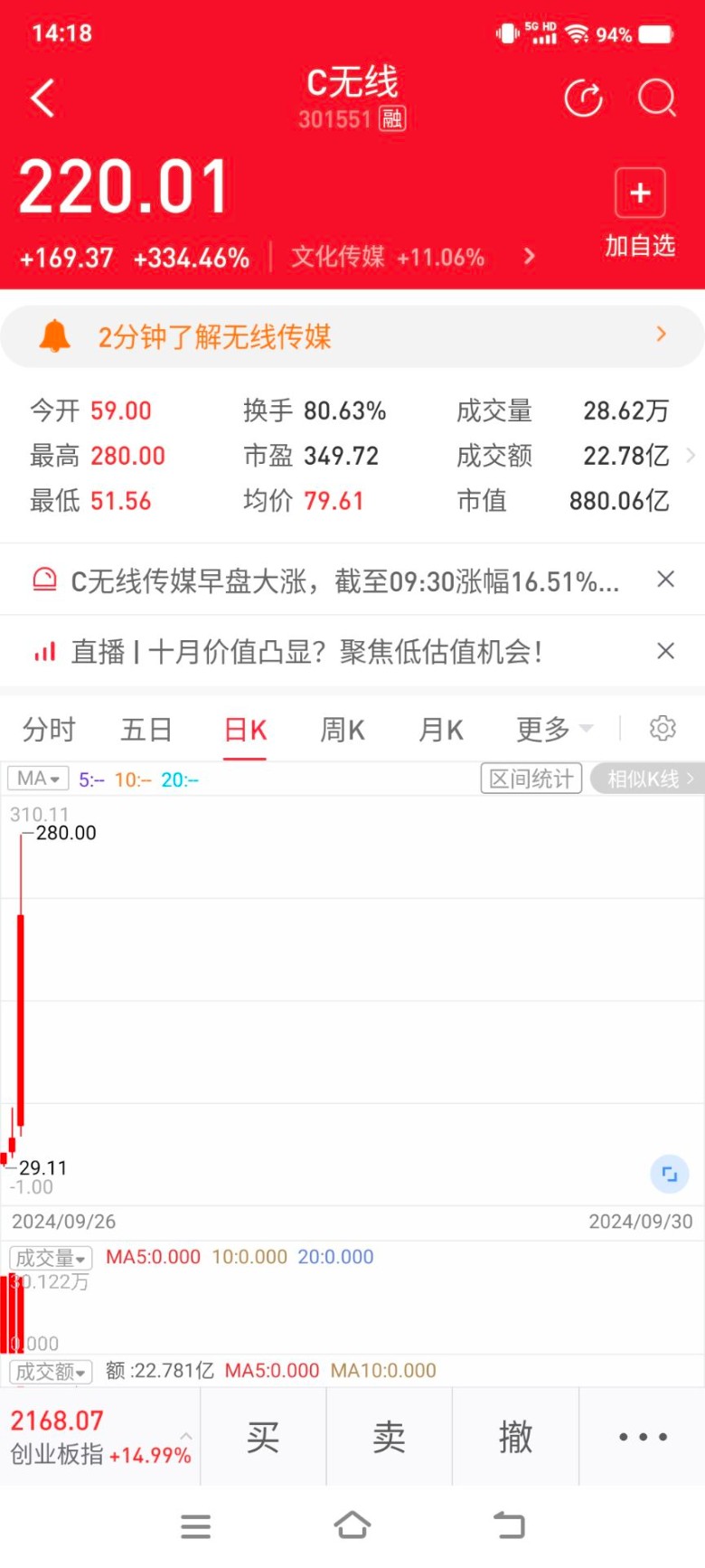Select the 五日 chart tab
Screen dimensions: 705x1568
tap(146, 729)
